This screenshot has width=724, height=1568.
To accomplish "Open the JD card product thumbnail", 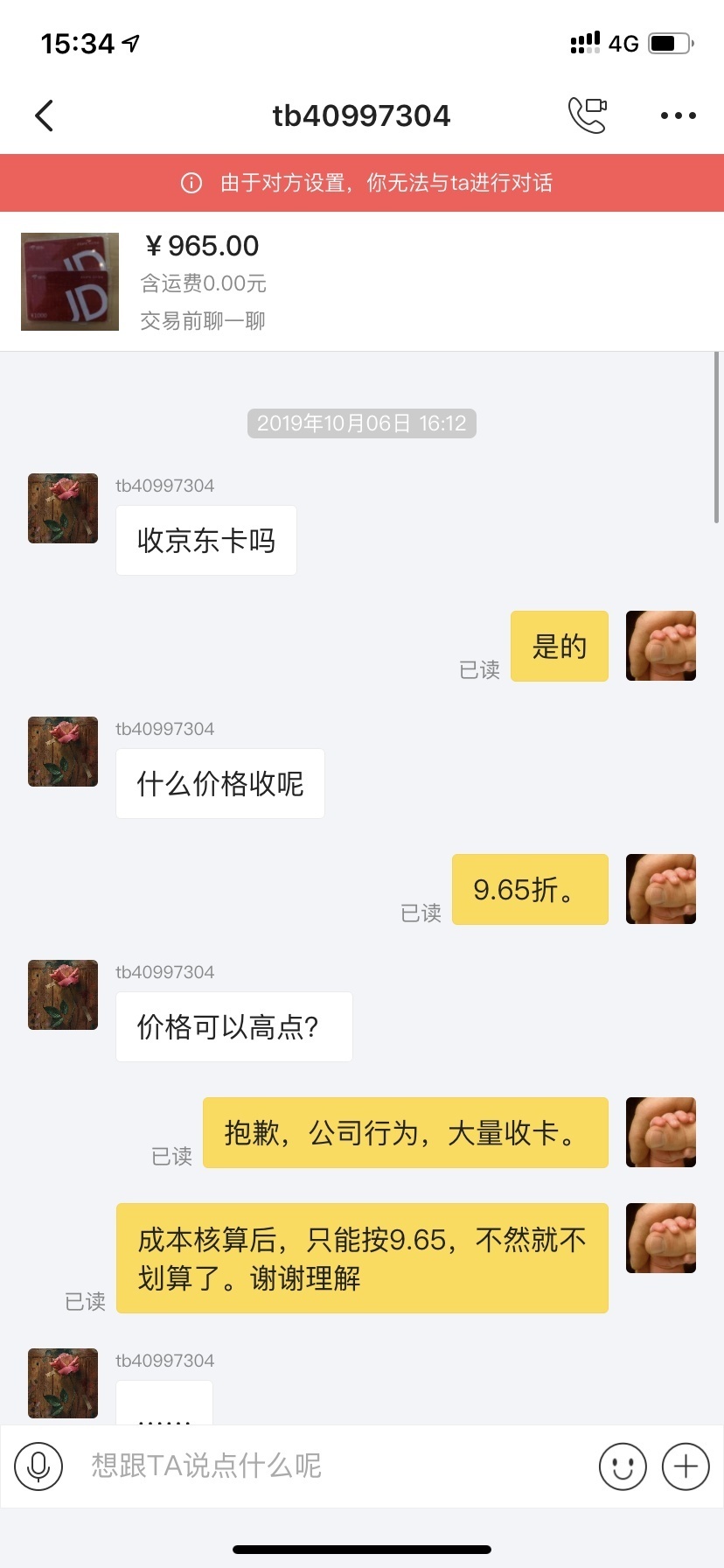I will click(69, 281).
